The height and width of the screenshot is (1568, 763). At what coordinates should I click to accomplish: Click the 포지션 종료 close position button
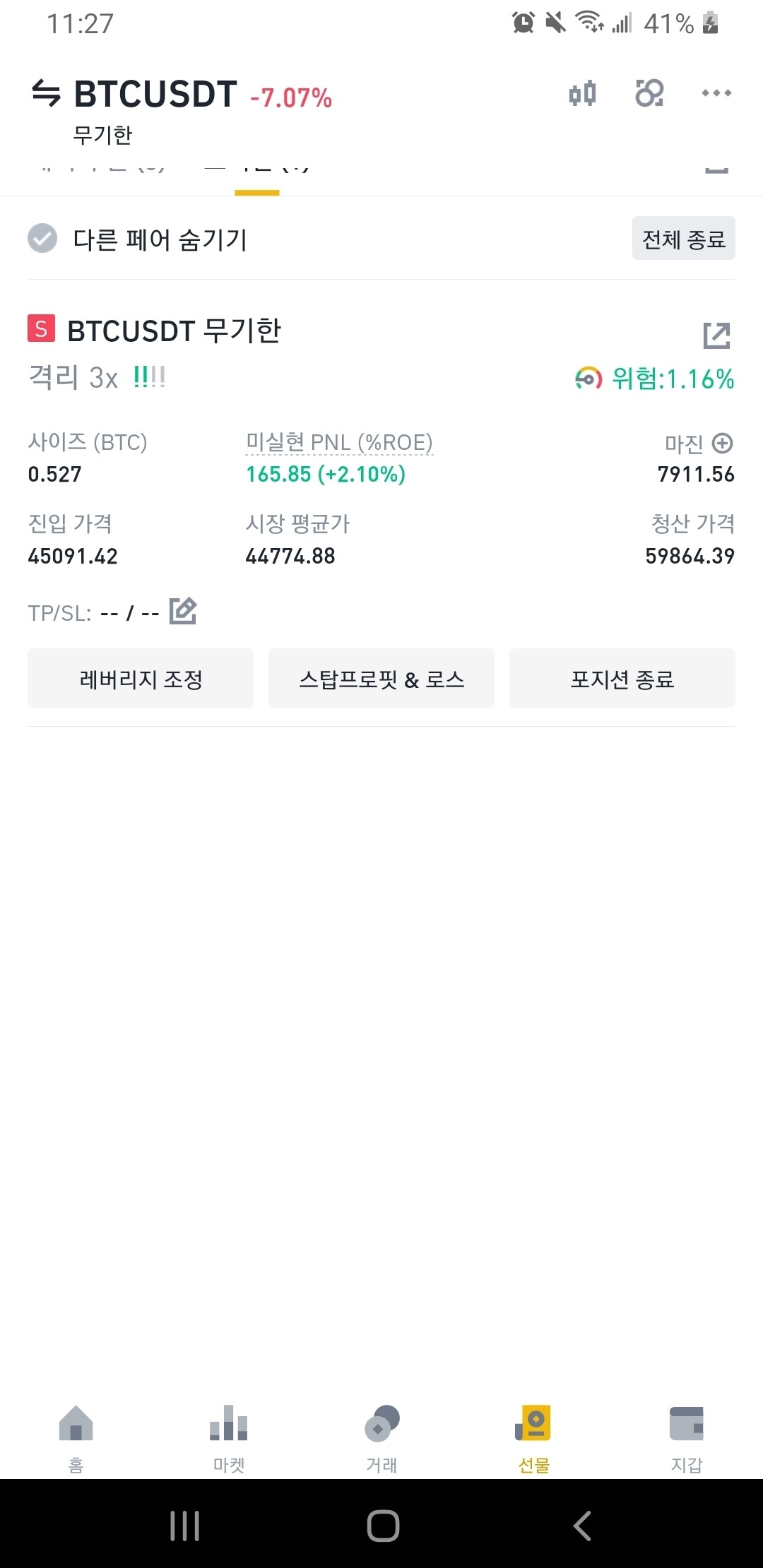click(621, 678)
